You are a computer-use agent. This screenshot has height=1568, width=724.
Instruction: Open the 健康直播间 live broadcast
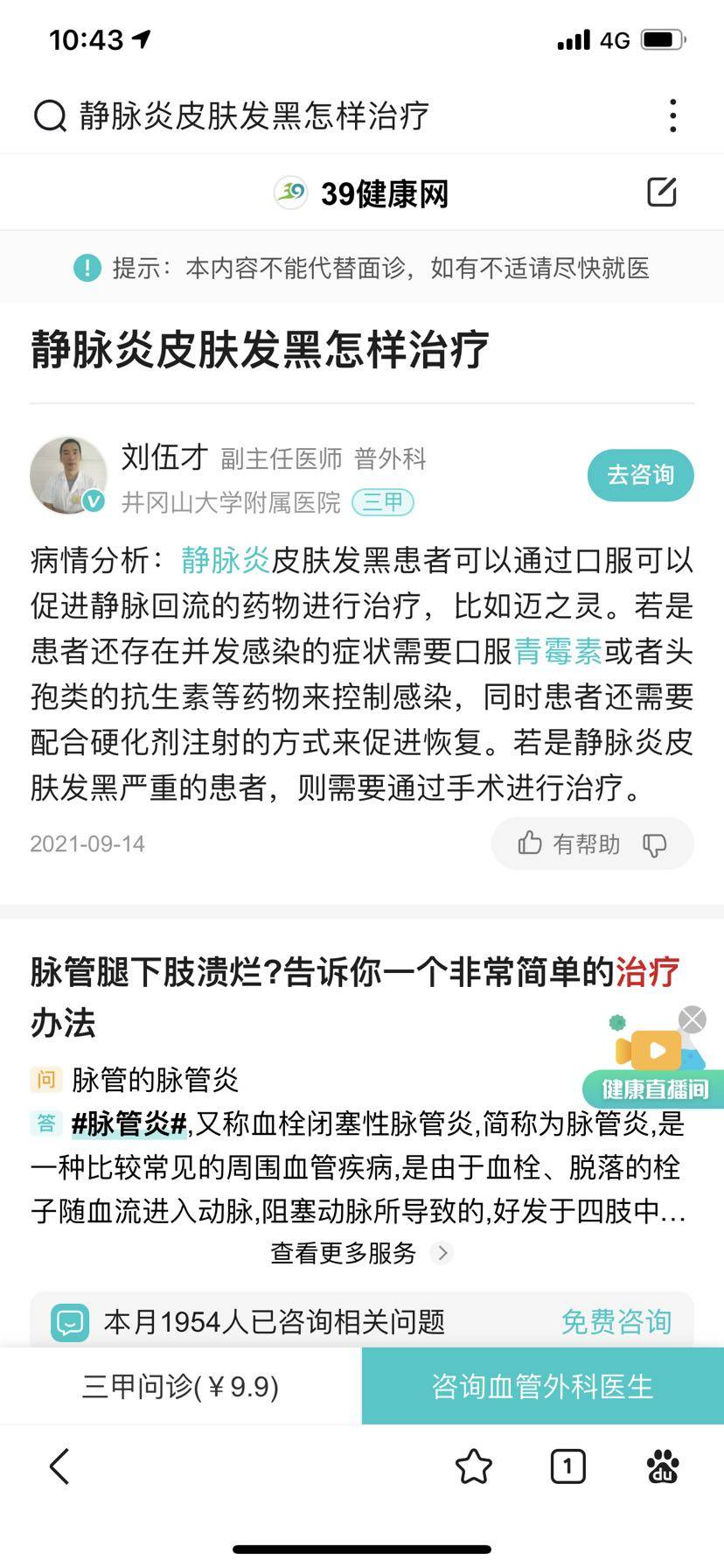654,1063
